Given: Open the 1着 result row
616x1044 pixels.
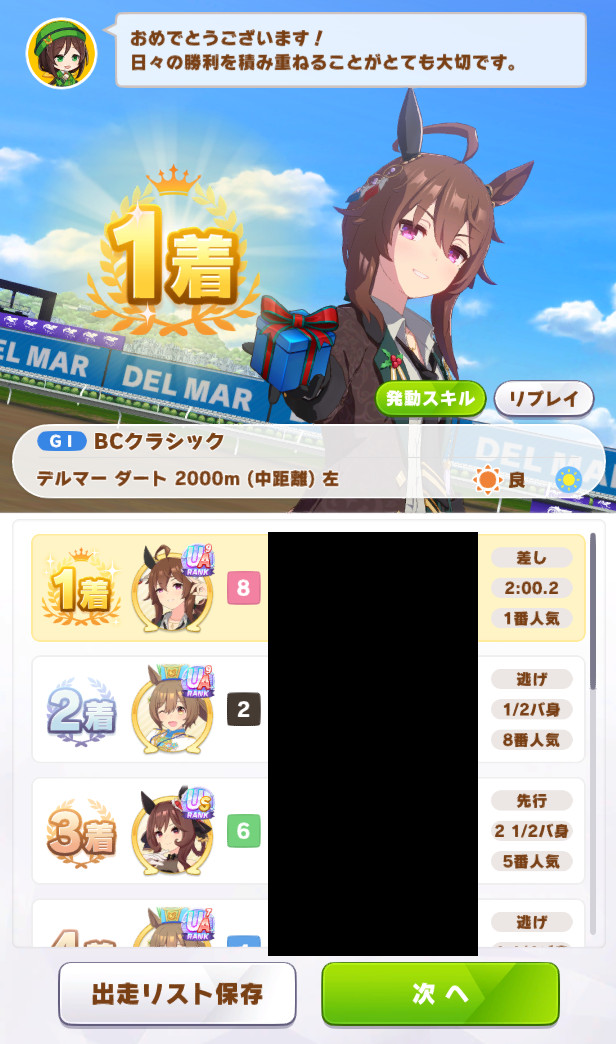Looking at the screenshot, I should click(308, 588).
